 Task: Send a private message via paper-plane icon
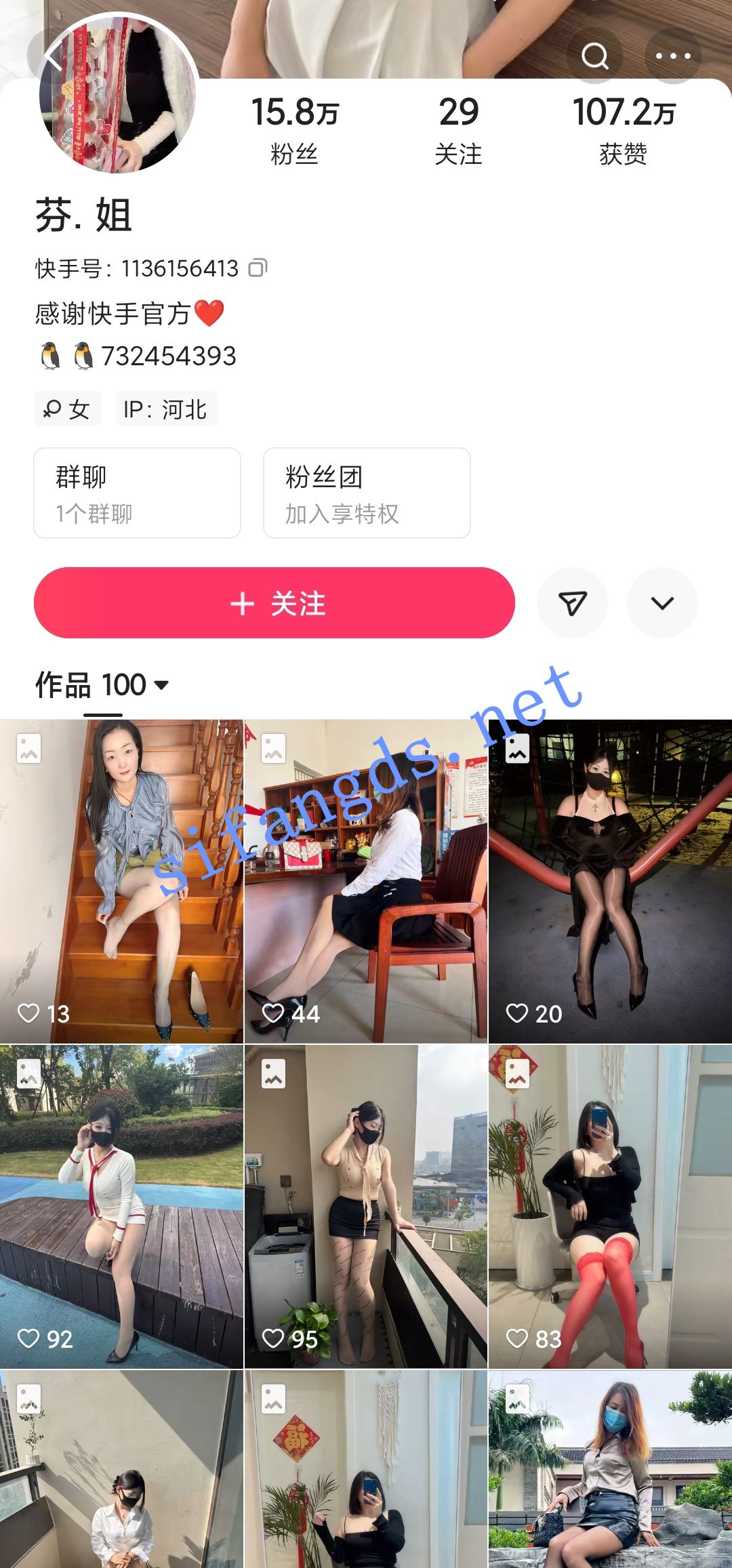tap(572, 602)
